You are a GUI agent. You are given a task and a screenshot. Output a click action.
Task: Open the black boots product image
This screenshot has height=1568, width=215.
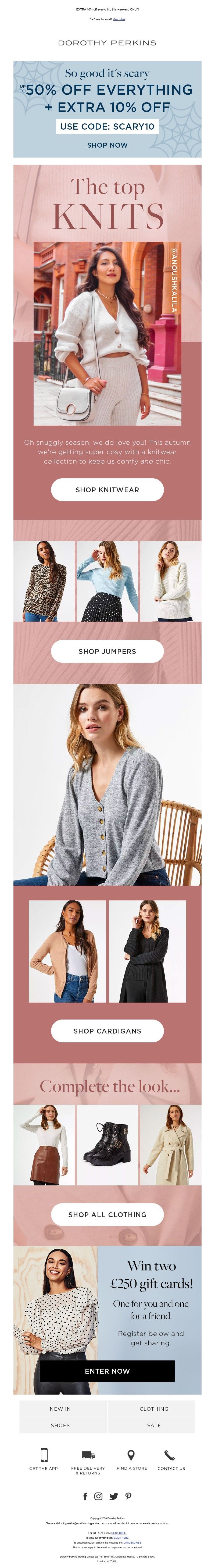point(107,1144)
